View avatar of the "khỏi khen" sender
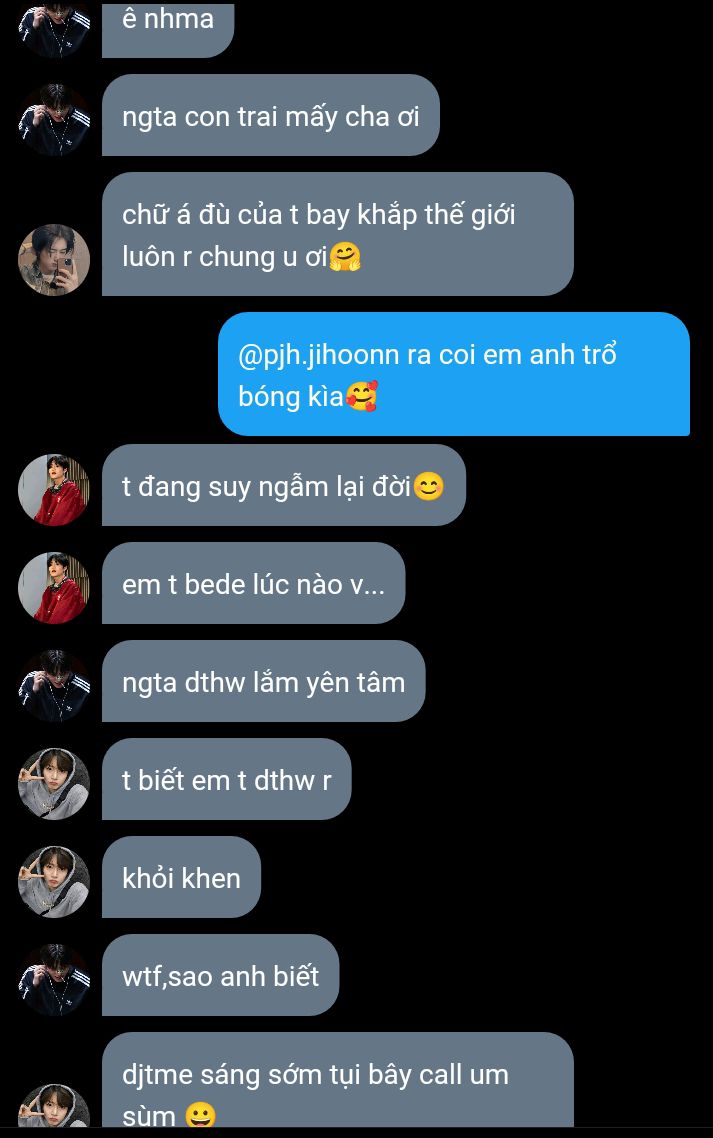713x1138 pixels. coord(54,881)
